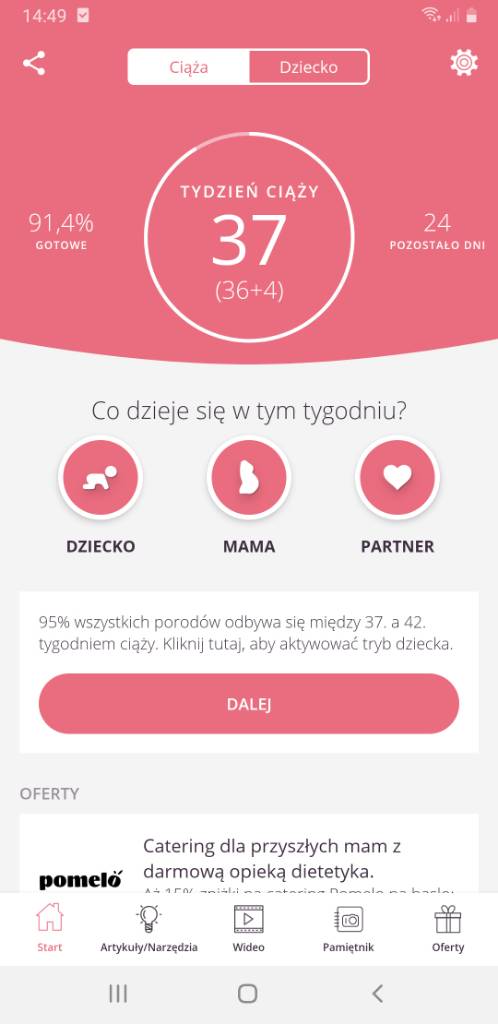Image resolution: width=498 pixels, height=1024 pixels.
Task: Switch to the Wideo tab
Action: (249, 927)
